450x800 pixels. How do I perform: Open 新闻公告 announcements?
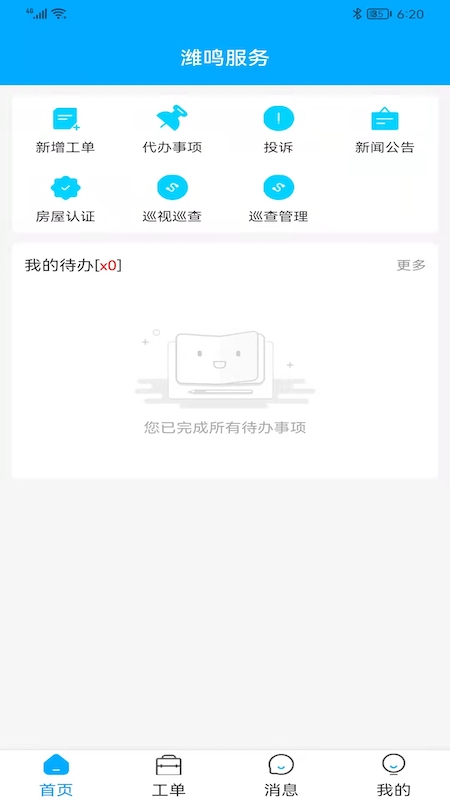[x=385, y=130]
